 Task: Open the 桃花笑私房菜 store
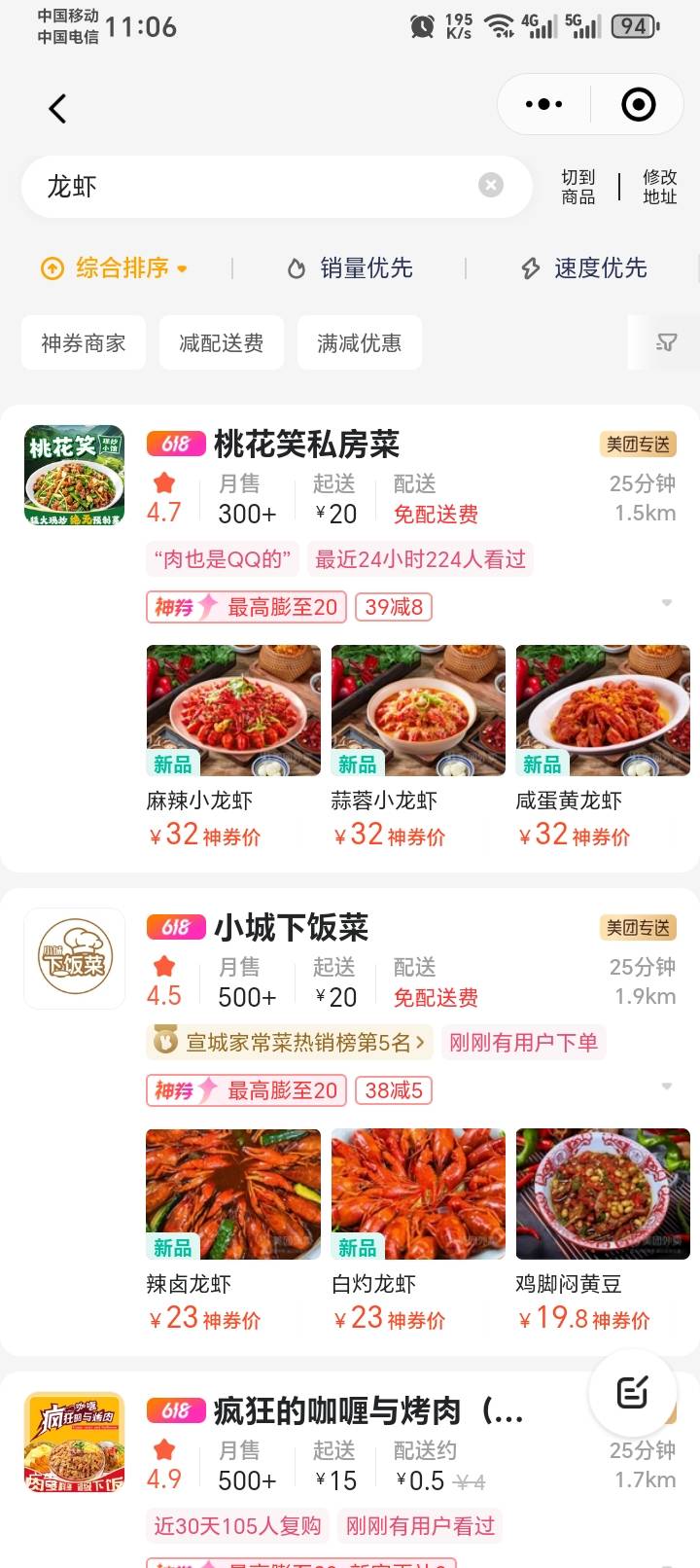306,445
